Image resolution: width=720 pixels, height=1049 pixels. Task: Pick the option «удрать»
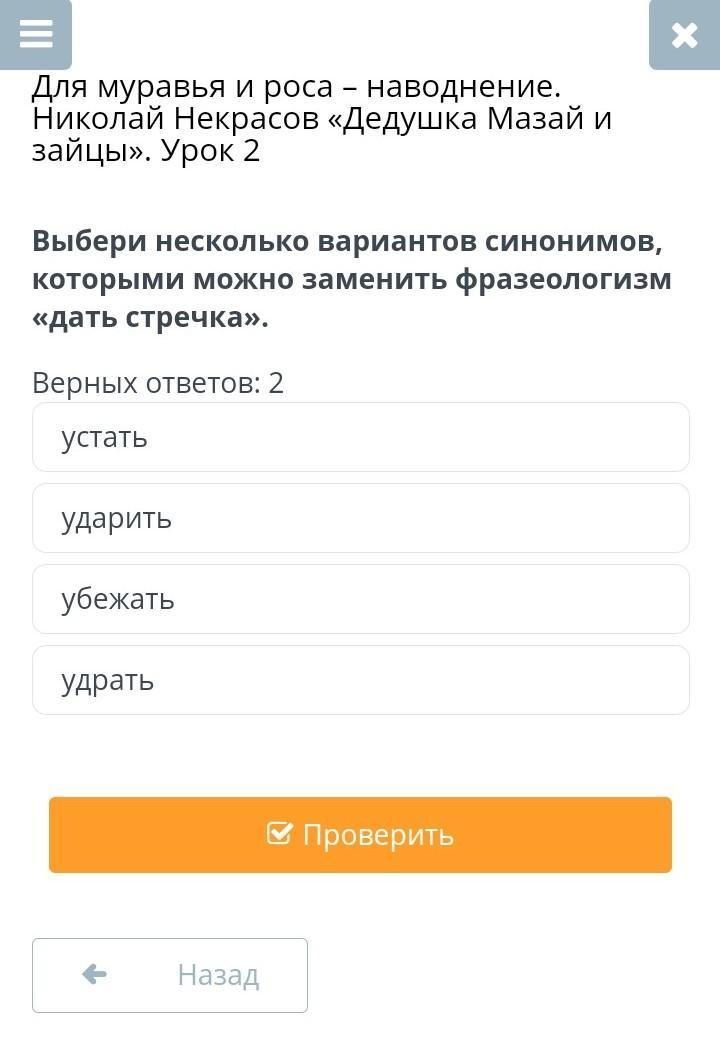(360, 680)
